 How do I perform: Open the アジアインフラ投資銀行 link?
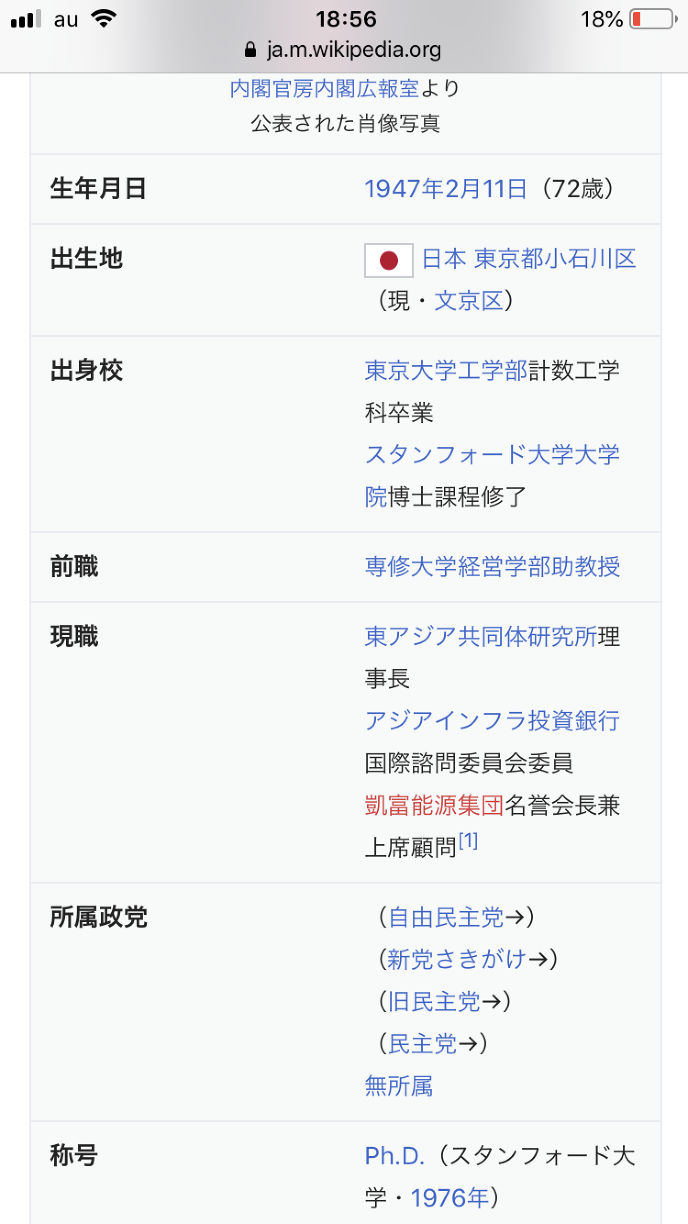point(492,720)
